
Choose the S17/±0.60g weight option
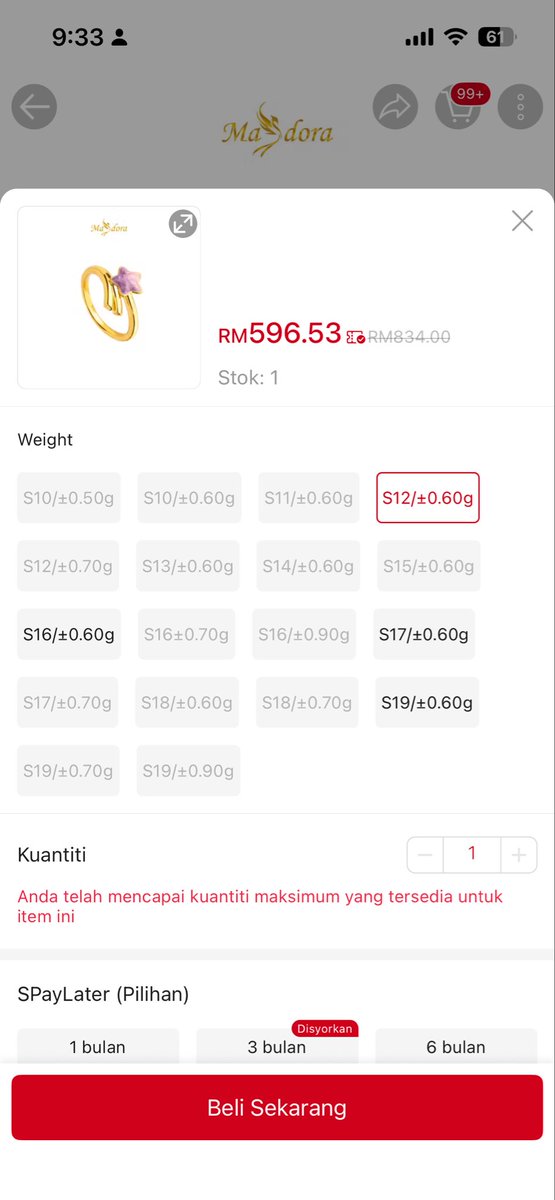(424, 634)
